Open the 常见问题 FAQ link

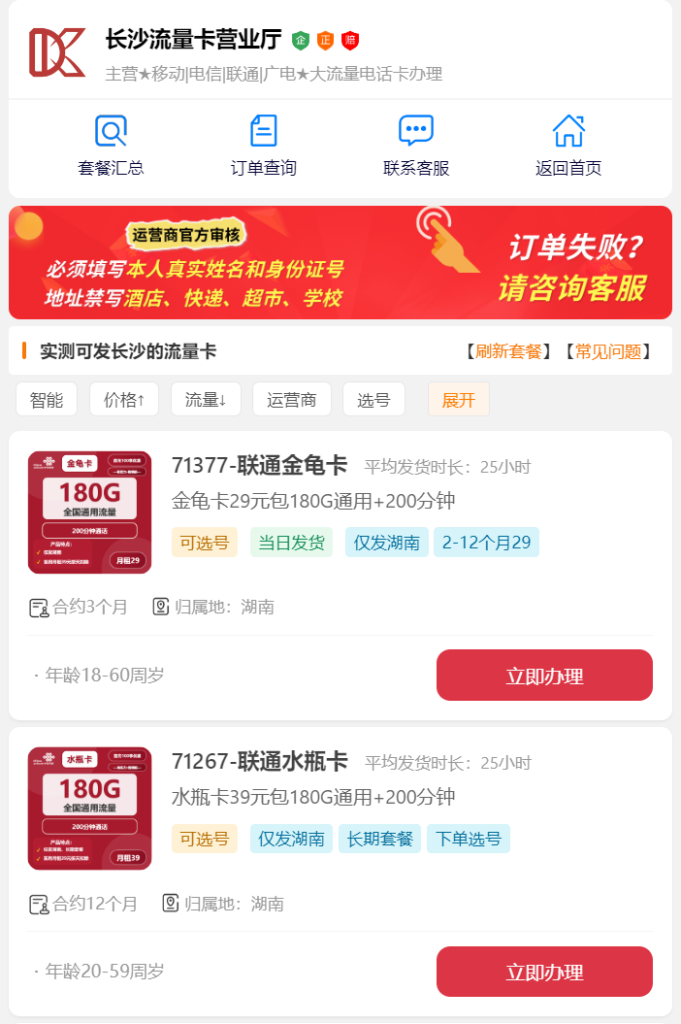point(607,351)
